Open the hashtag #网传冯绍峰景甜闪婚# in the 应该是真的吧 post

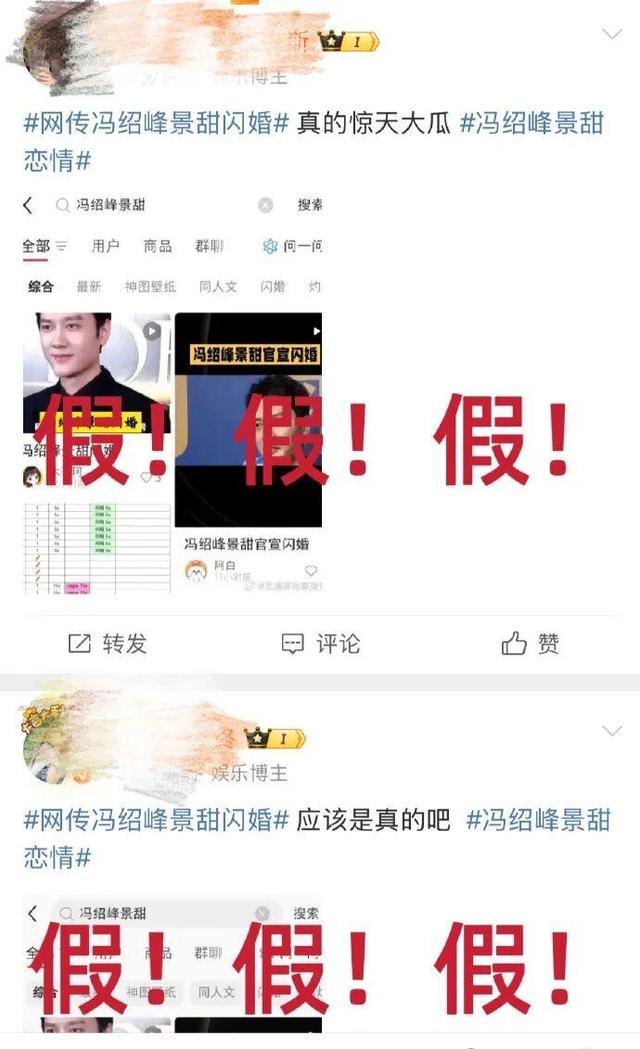click(156, 822)
